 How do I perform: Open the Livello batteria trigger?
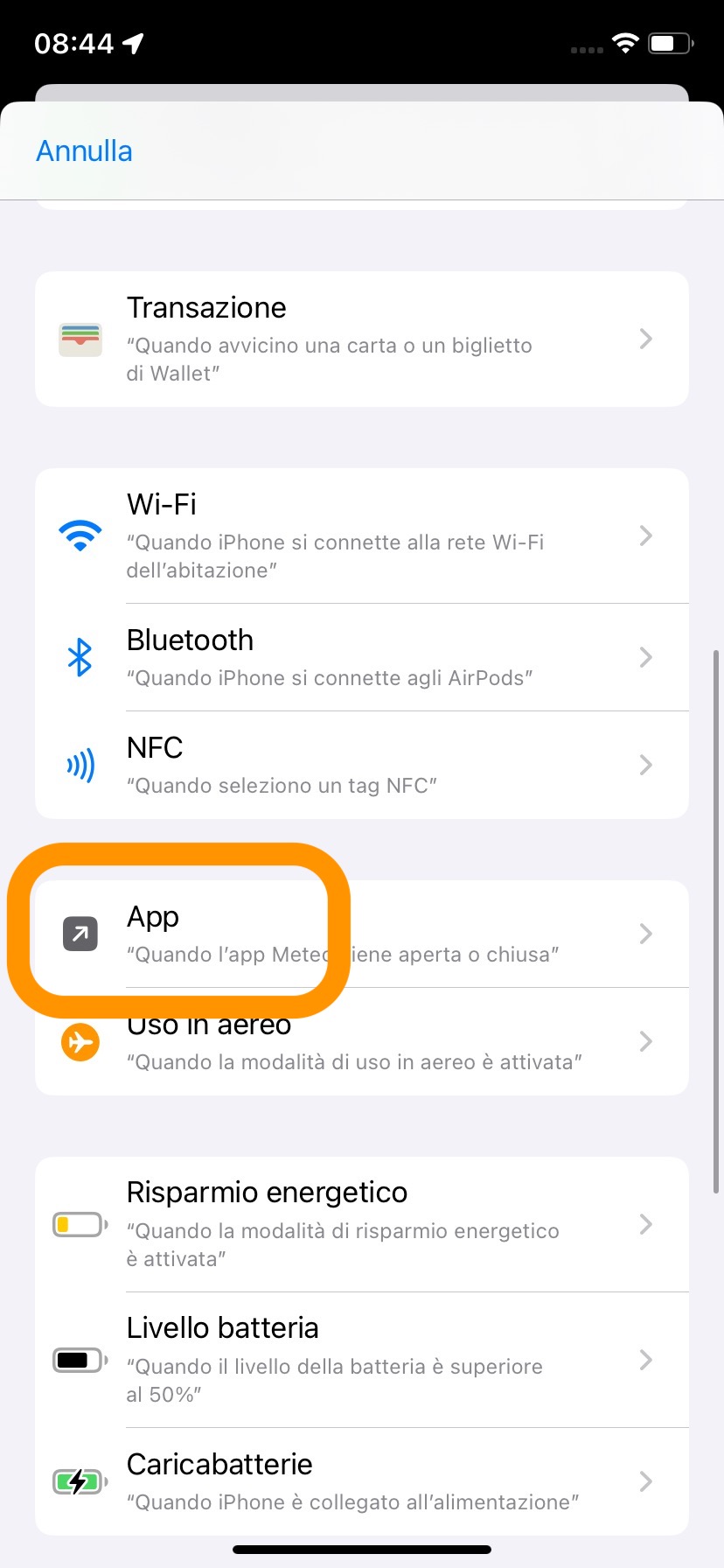[361, 1360]
